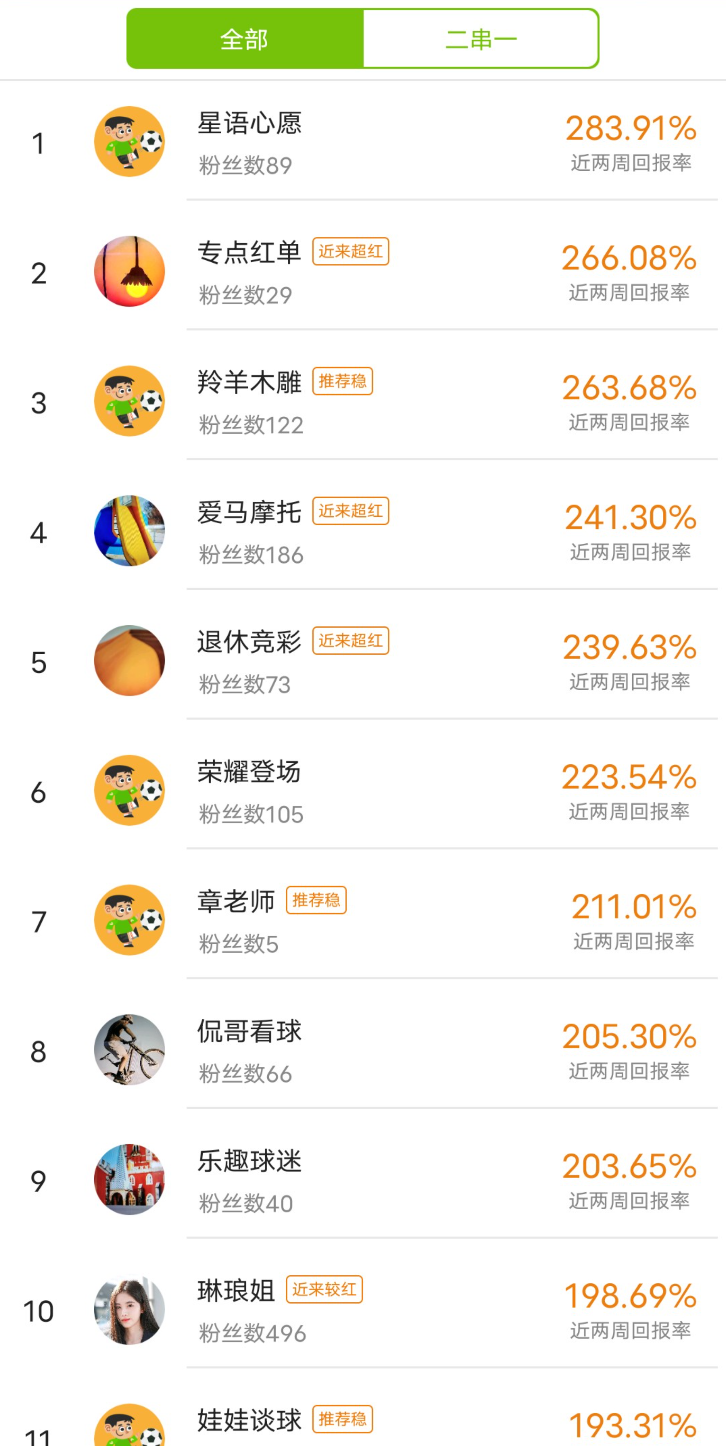
Task: Open 星语心愿's profile row
Action: click(x=250, y=124)
